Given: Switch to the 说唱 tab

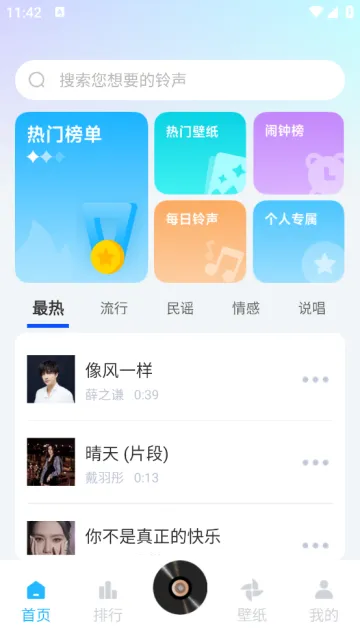Looking at the screenshot, I should (312, 308).
